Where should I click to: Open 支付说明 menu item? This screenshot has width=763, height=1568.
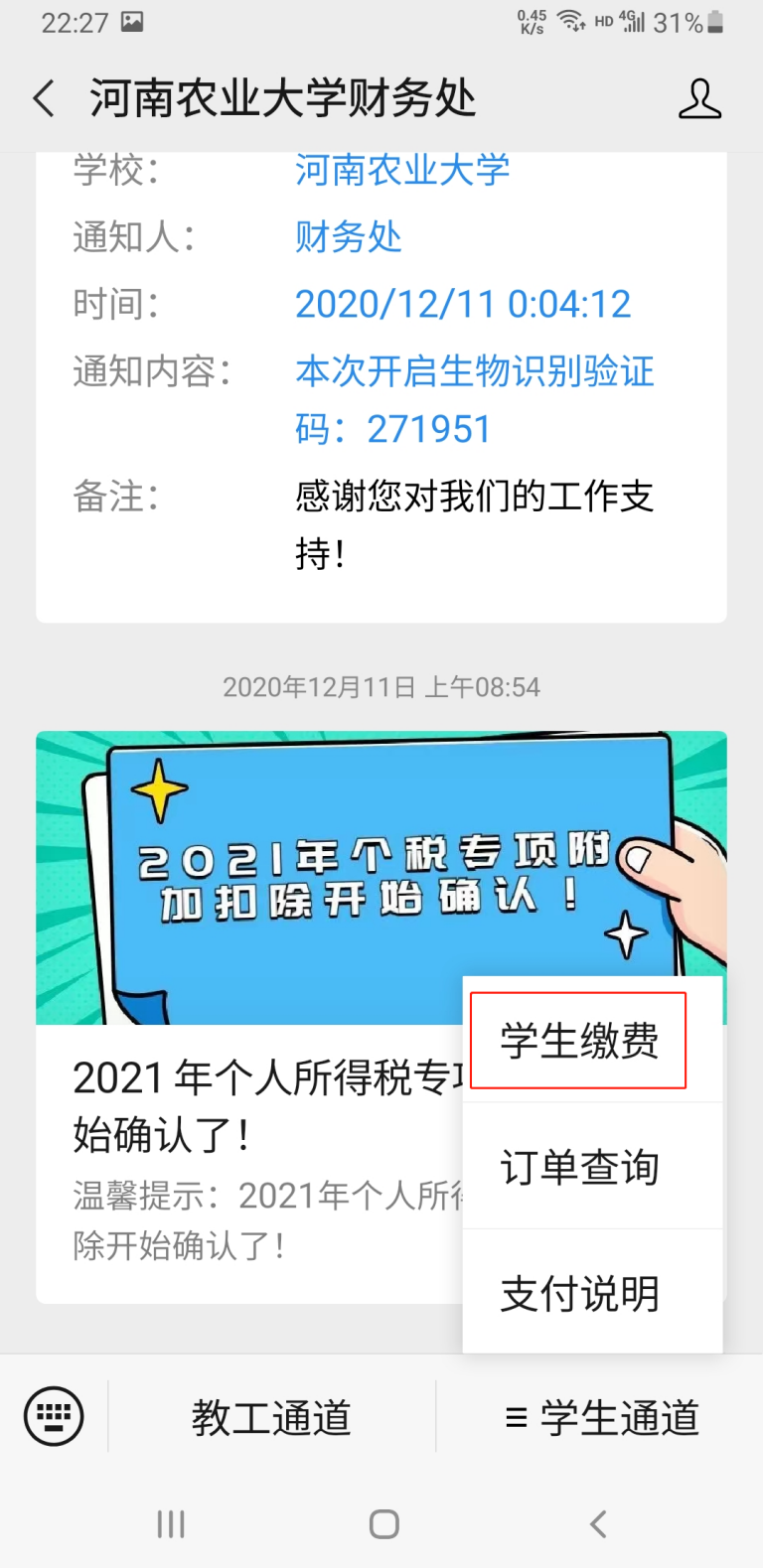coord(580,1293)
